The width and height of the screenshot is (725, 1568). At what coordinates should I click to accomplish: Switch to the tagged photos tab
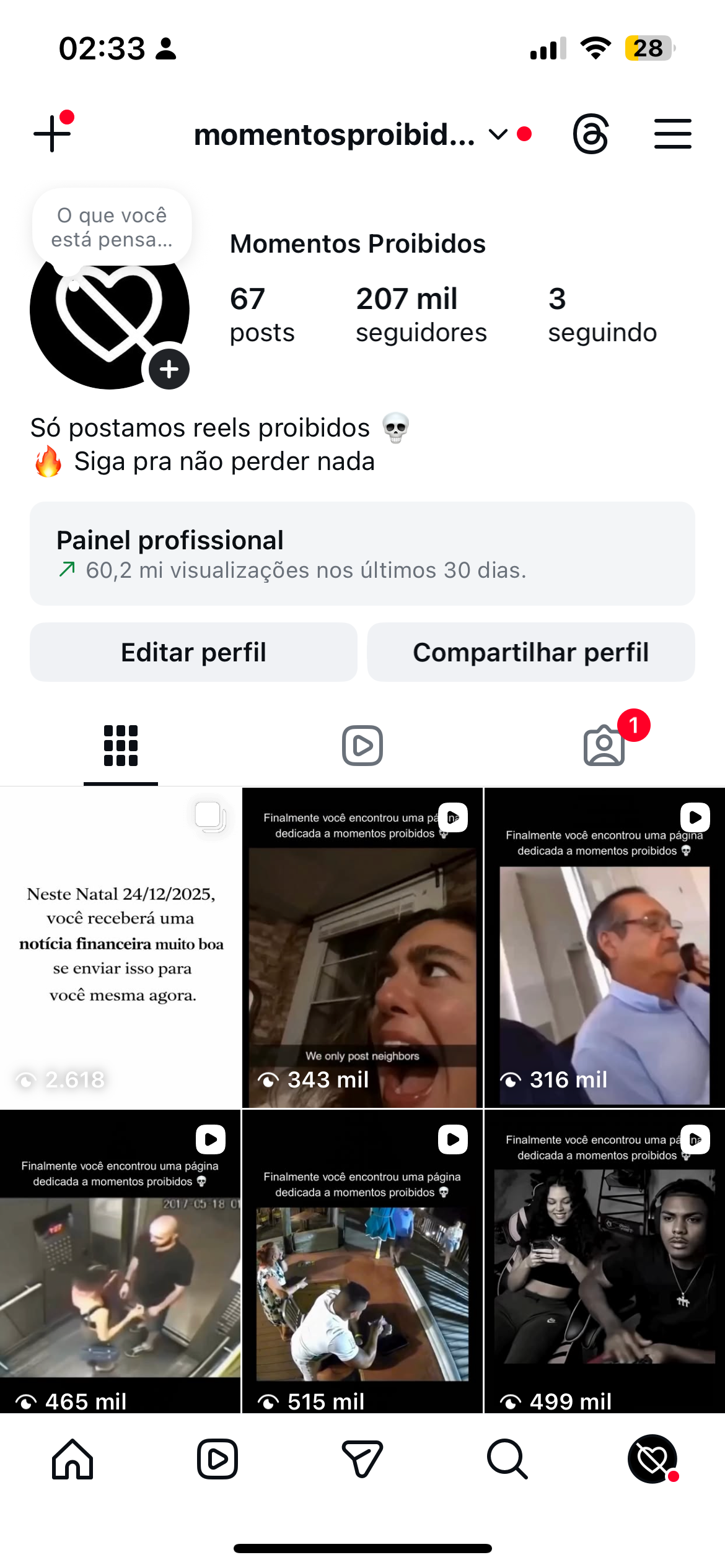(x=604, y=745)
